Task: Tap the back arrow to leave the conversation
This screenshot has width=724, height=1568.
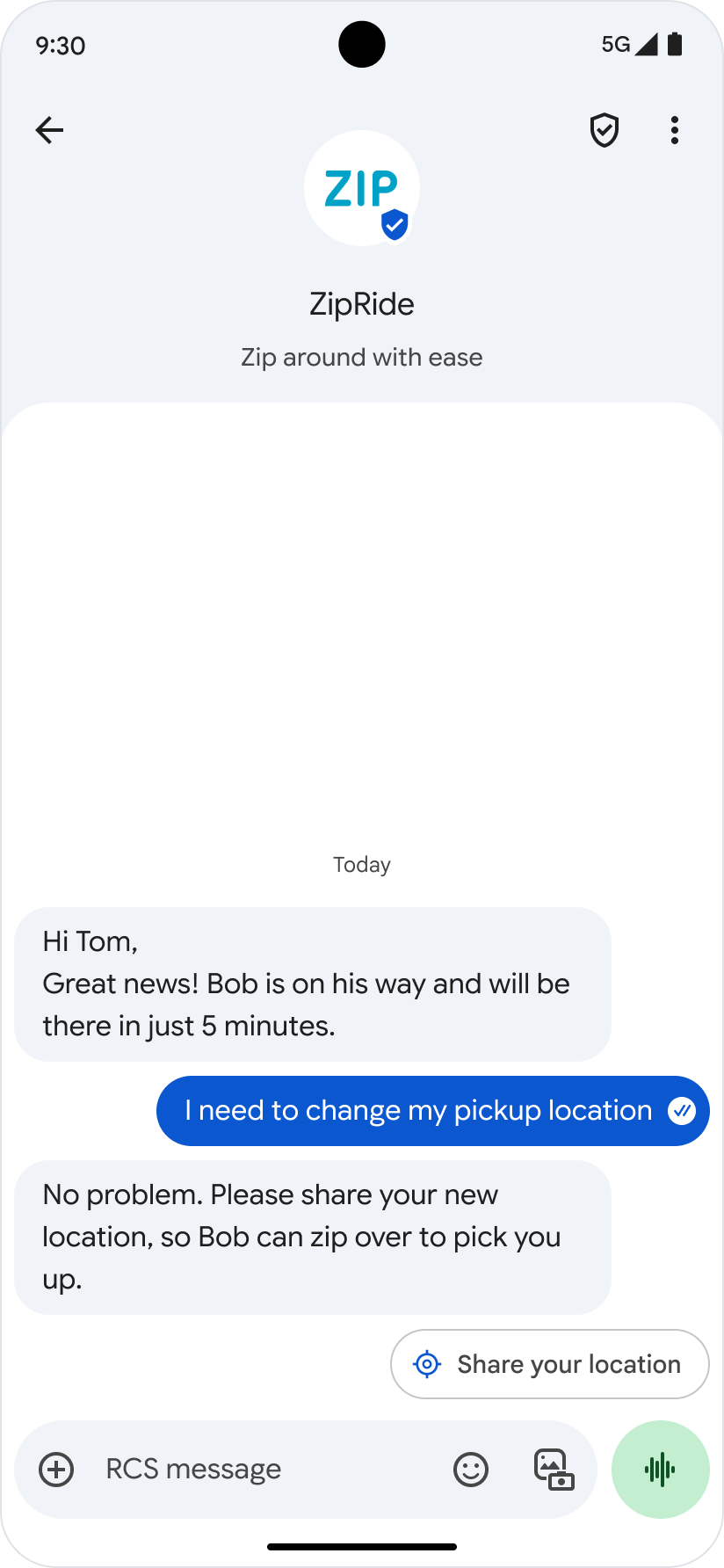Action: [x=49, y=130]
